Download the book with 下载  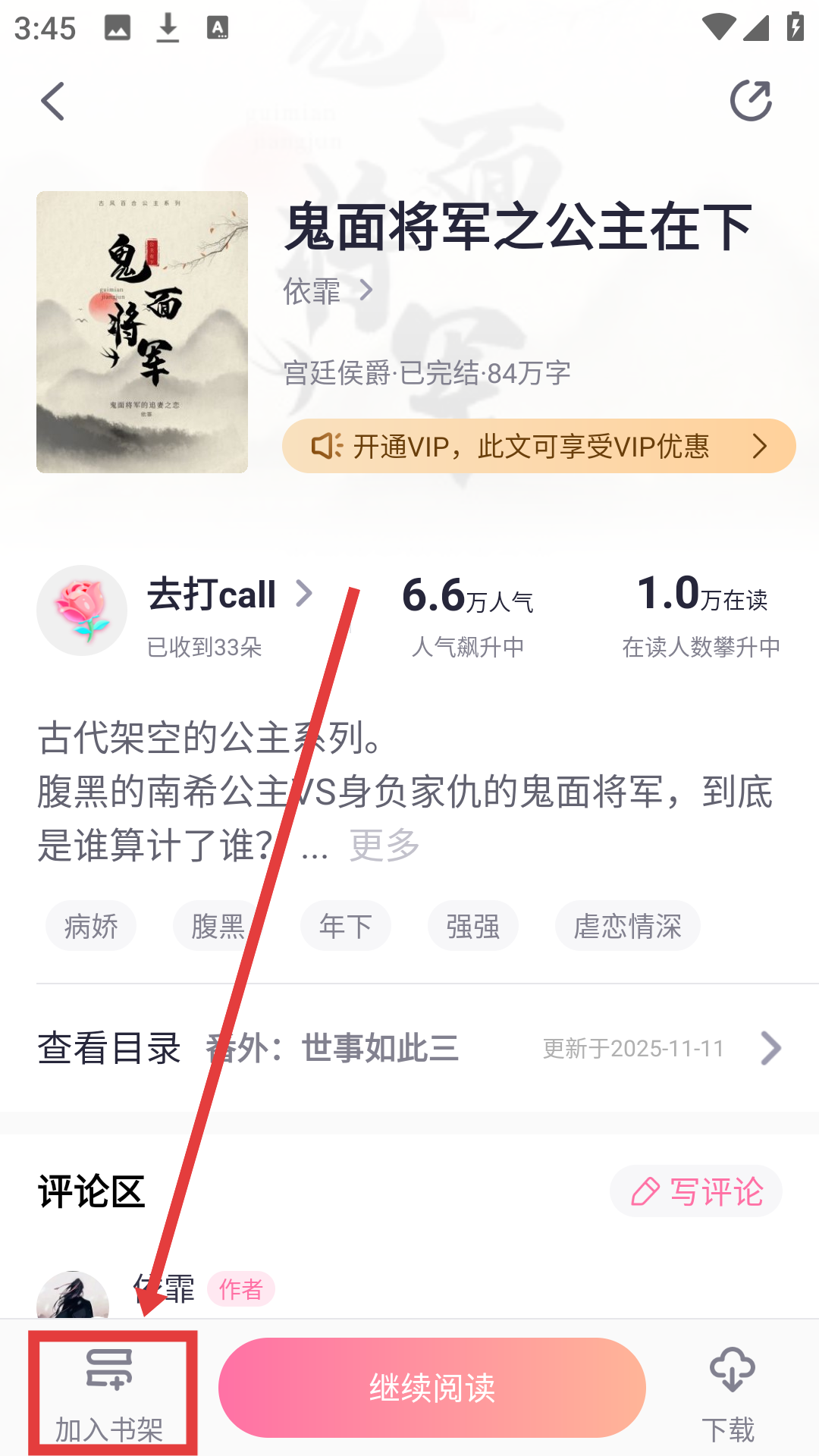[730, 1392]
